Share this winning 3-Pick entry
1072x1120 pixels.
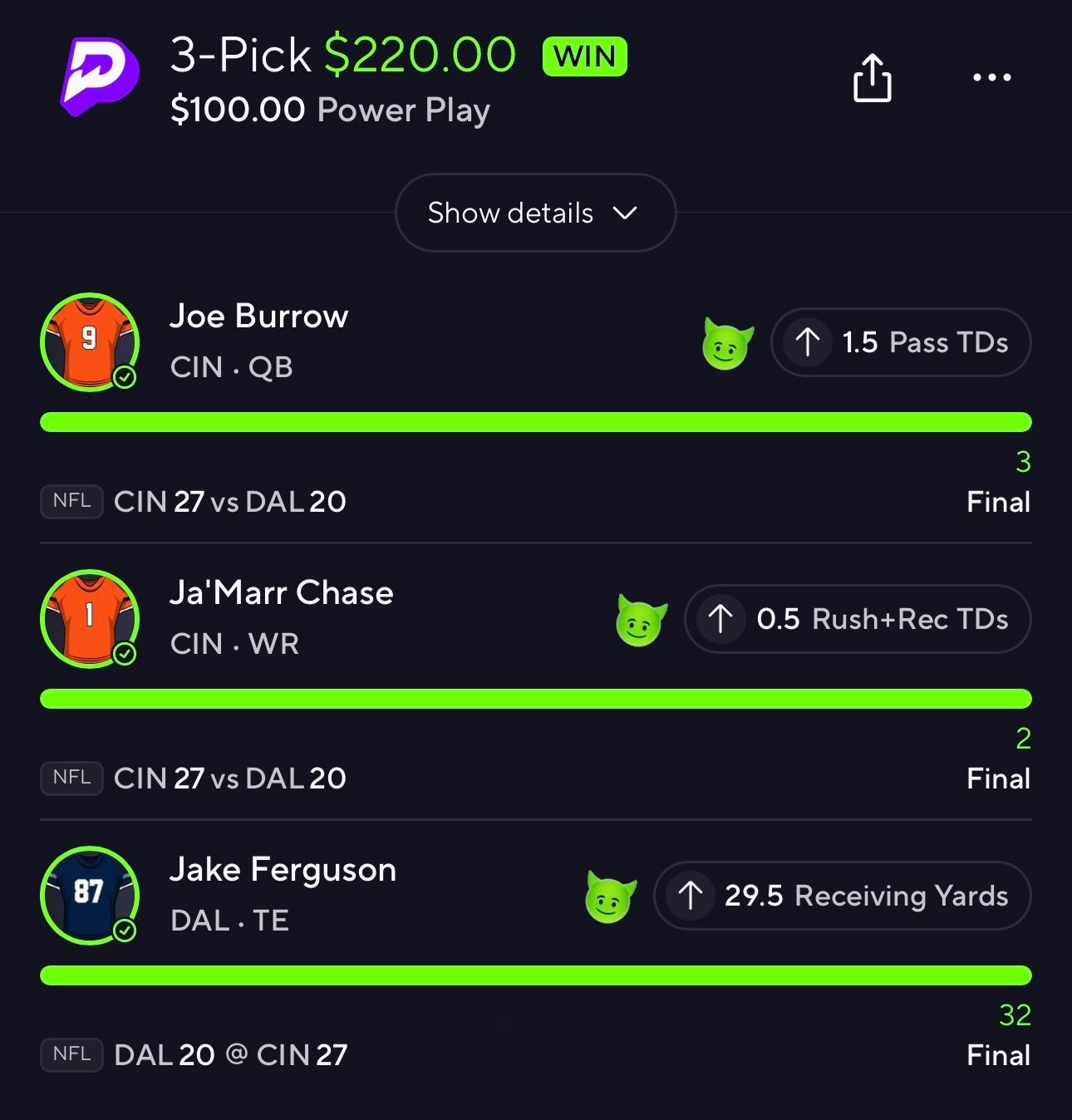872,78
